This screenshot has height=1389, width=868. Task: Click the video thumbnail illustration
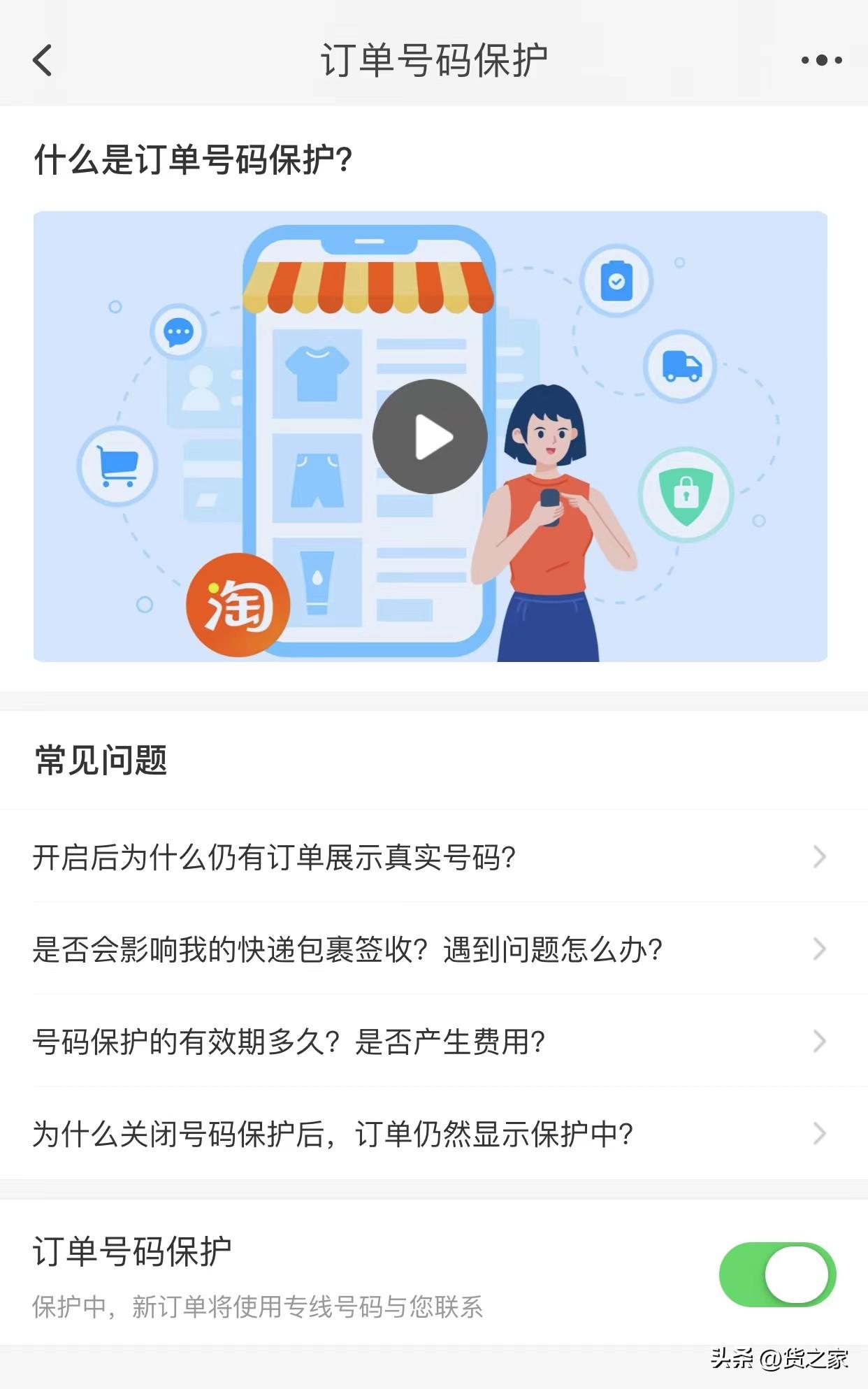pos(429,435)
